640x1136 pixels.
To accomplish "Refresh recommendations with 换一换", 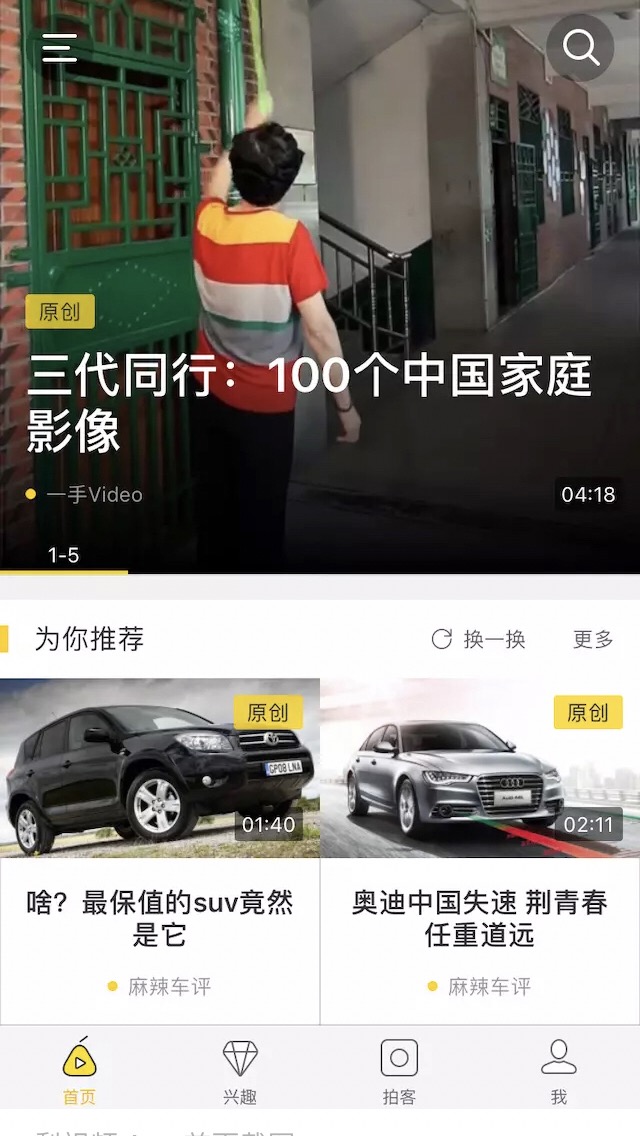I will tap(478, 639).
